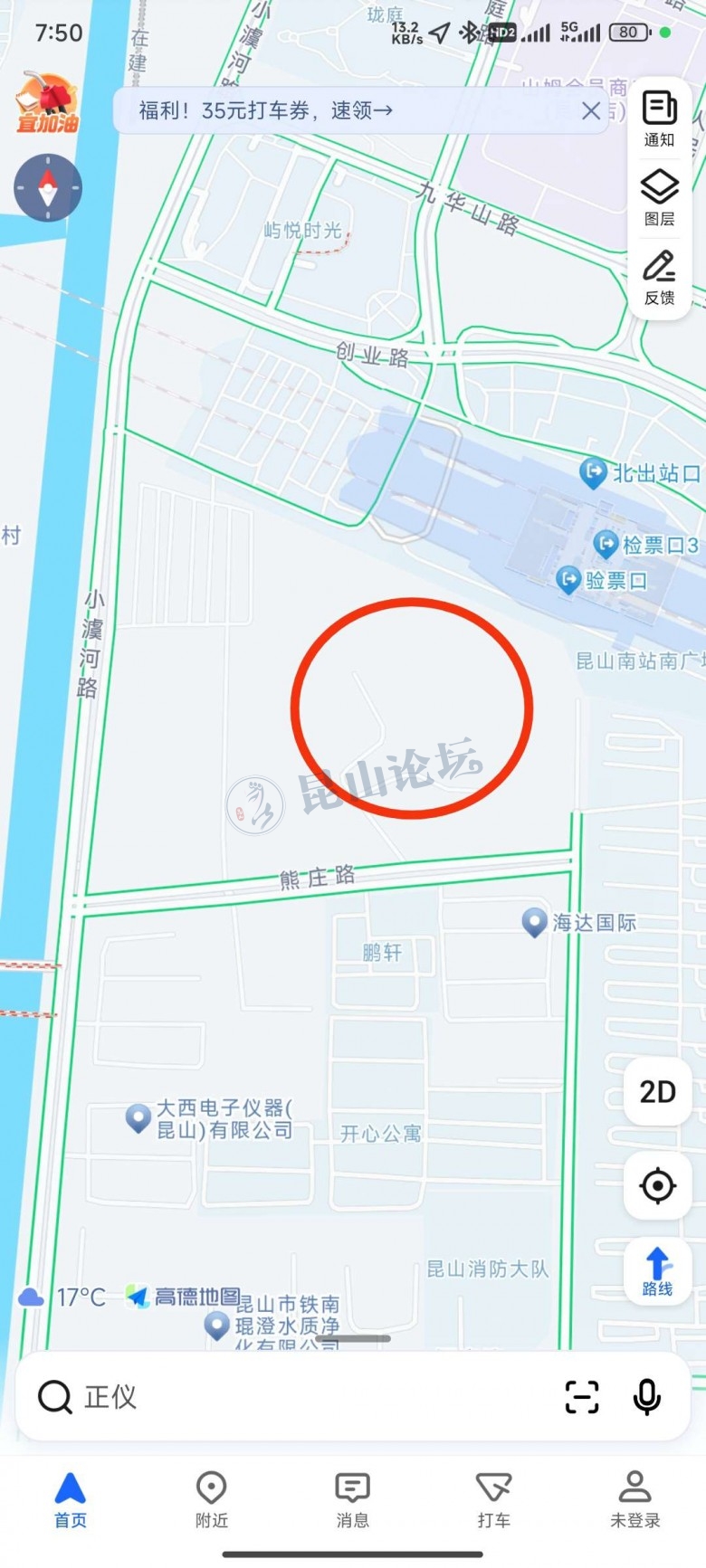The width and height of the screenshot is (706, 1568).
Task: Open 反馈 feedback
Action: [x=659, y=276]
